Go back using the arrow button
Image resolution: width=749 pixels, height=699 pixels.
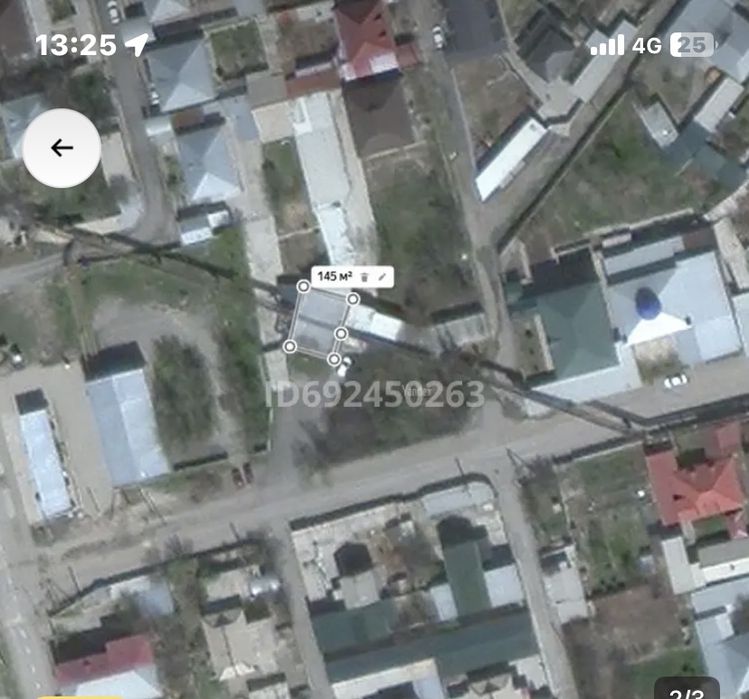(x=62, y=148)
